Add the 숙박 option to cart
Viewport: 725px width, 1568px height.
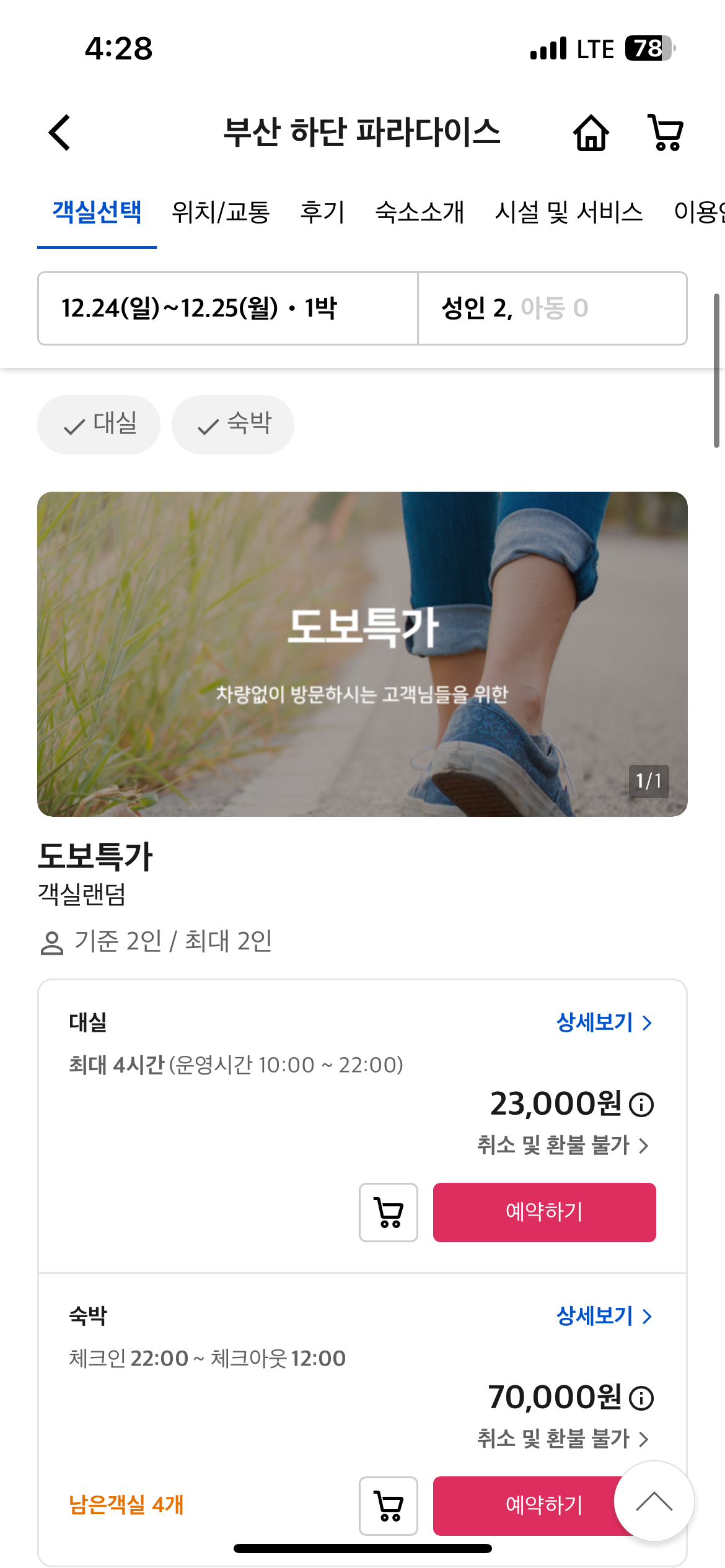click(x=389, y=1505)
